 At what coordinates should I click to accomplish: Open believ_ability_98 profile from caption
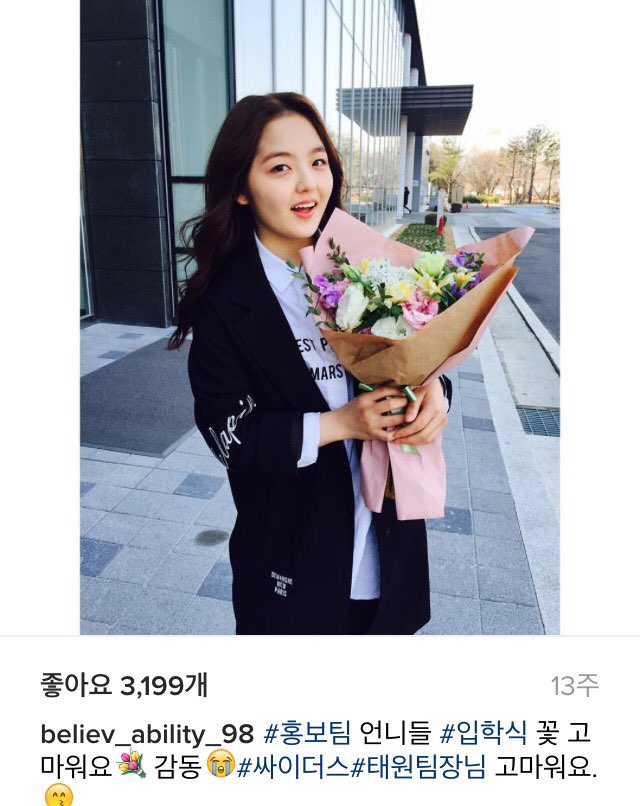tap(148, 733)
